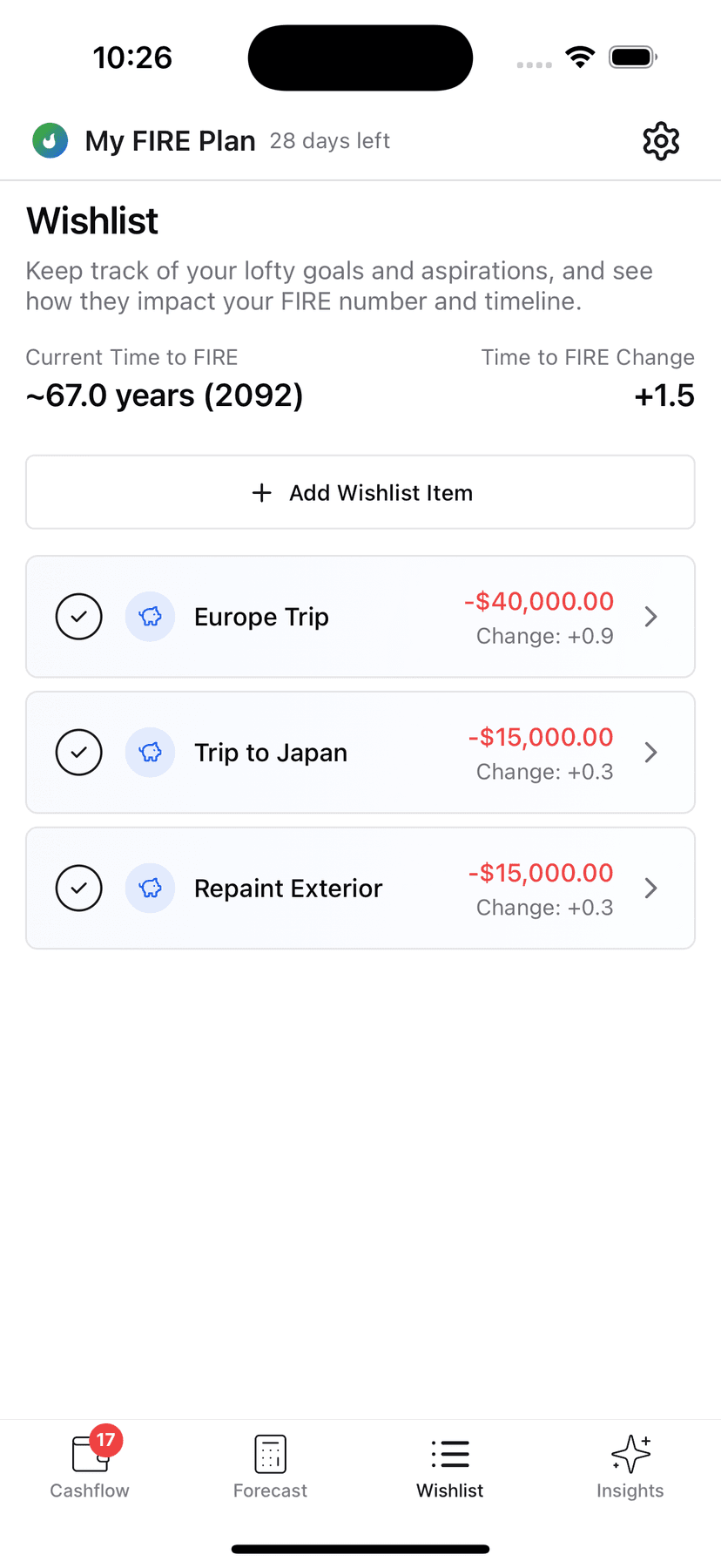The height and width of the screenshot is (1568, 721).
Task: Expand the Repaint Exterior item details
Action: (650, 888)
